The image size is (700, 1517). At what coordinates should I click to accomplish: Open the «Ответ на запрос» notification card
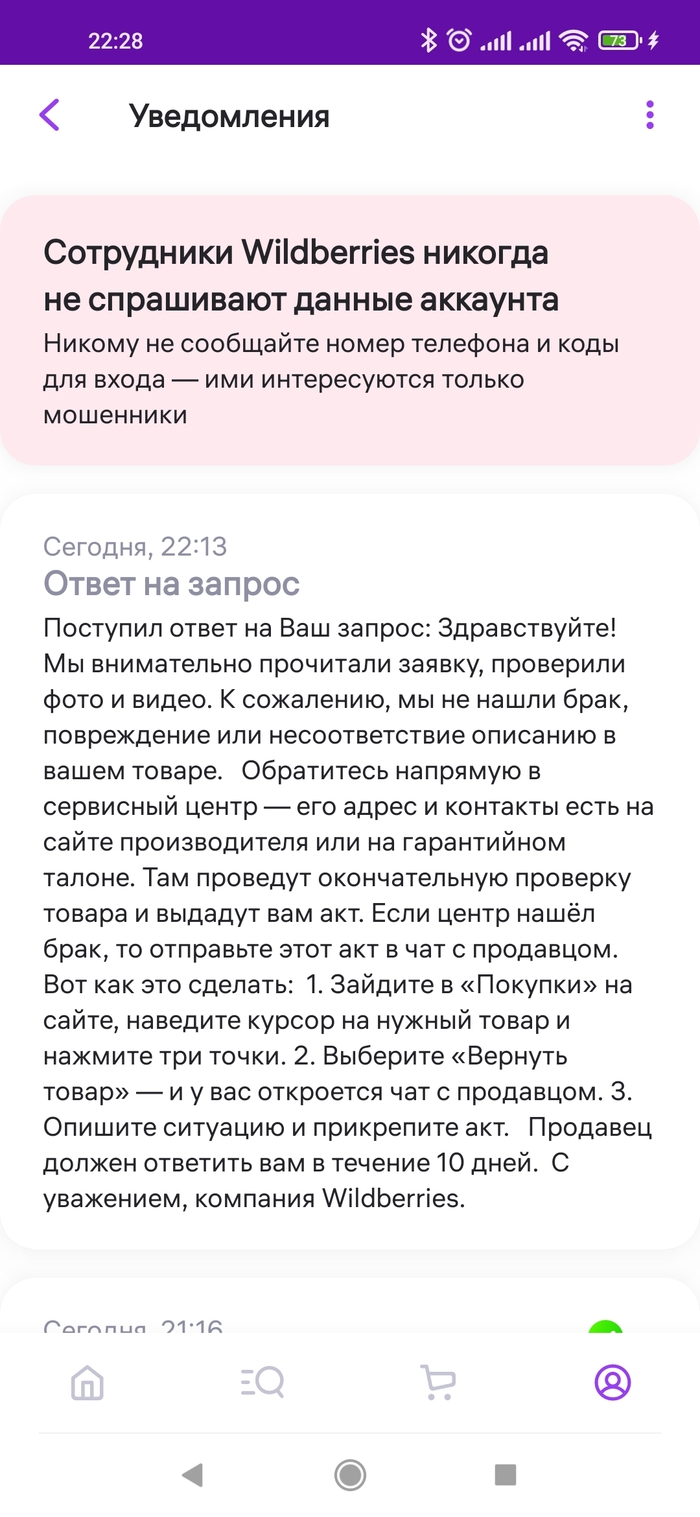coord(350,870)
